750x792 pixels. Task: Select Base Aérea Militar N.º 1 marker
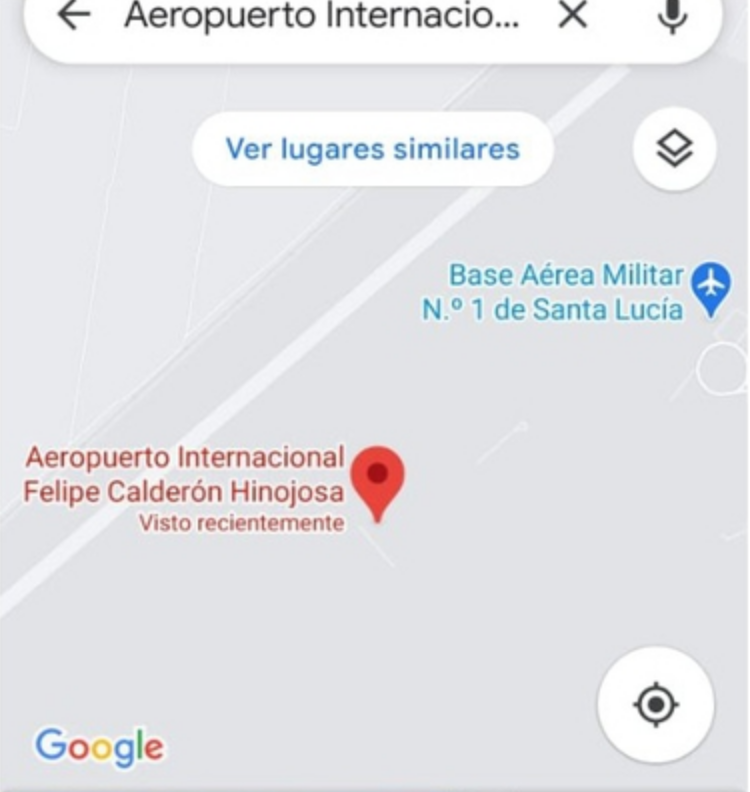(x=711, y=286)
